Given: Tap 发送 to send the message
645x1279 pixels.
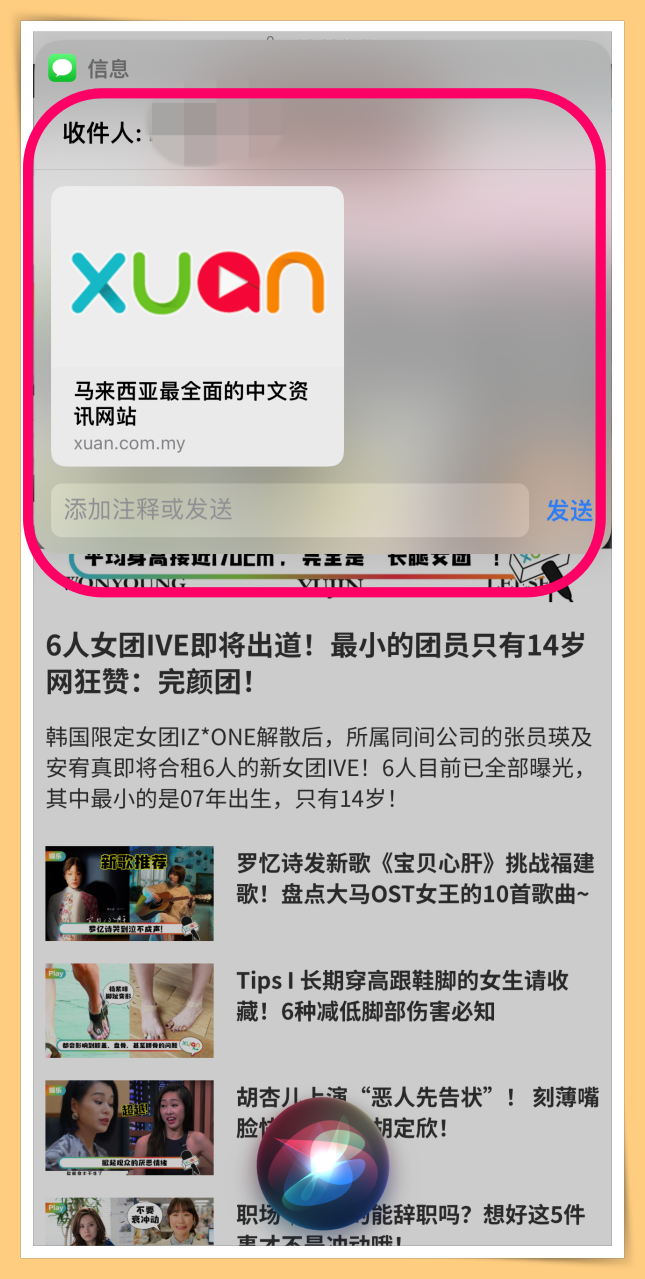Looking at the screenshot, I should pos(569,511).
